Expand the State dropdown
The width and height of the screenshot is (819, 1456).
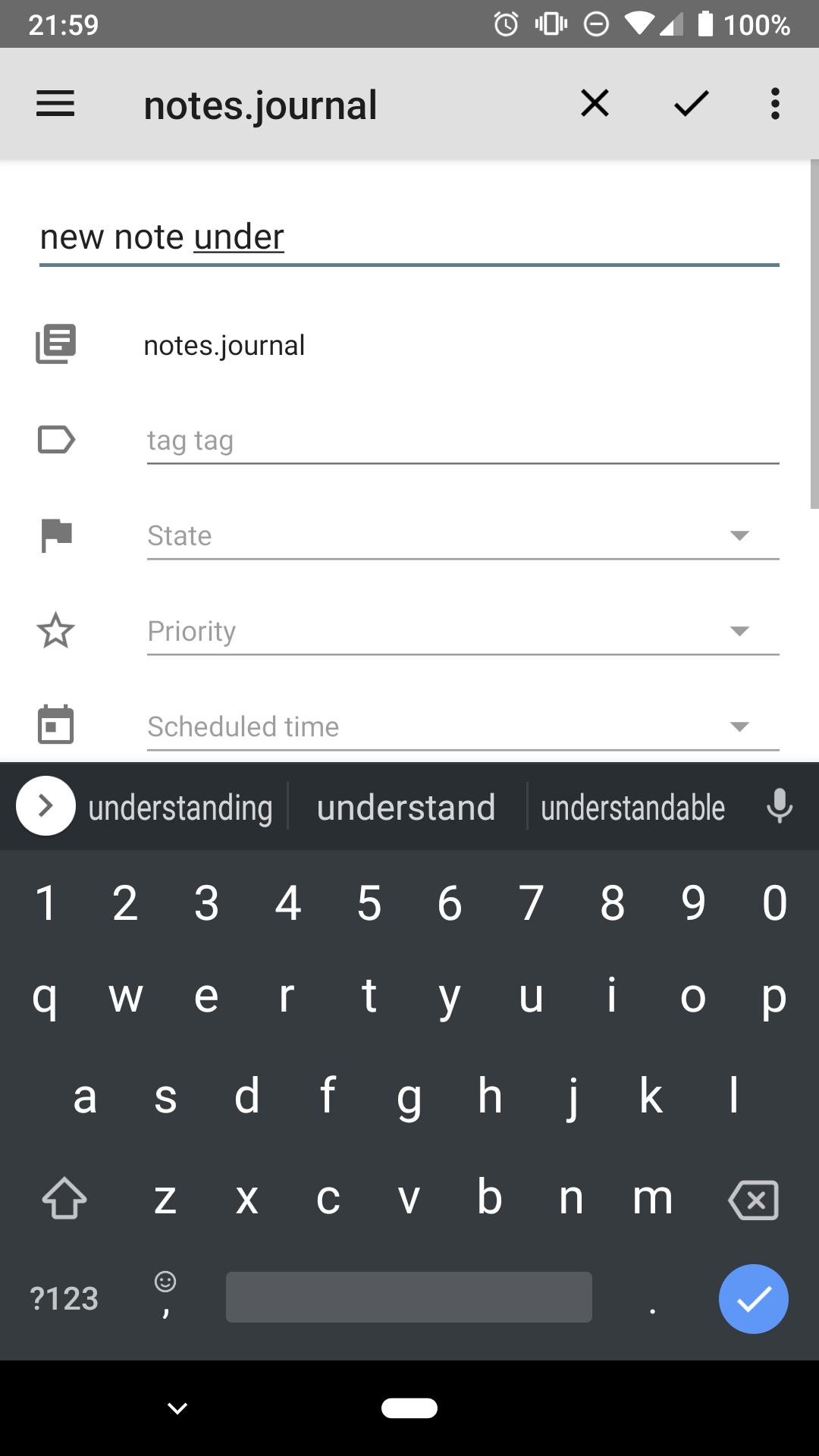[x=463, y=536]
